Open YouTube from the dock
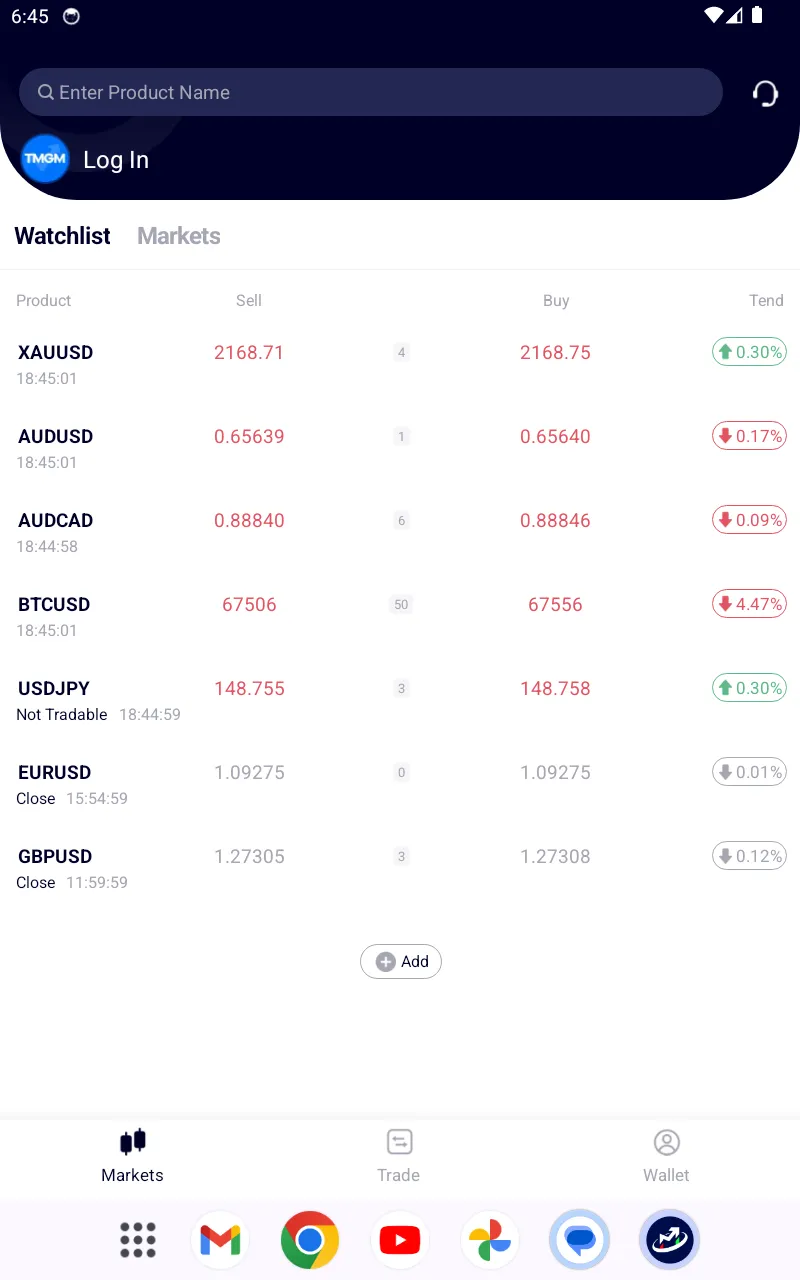Image resolution: width=800 pixels, height=1280 pixels. 400,1240
